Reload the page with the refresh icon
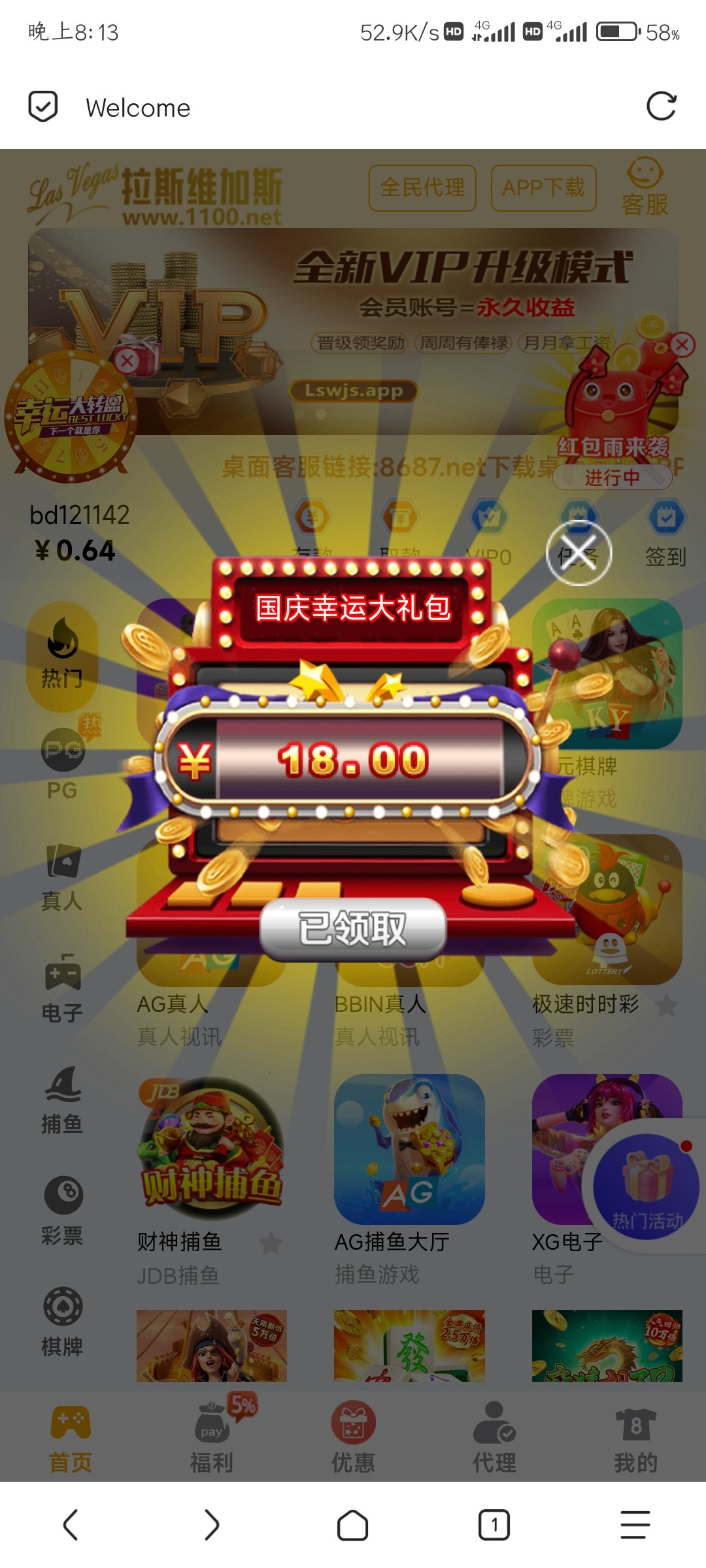The width and height of the screenshot is (706, 1568). [x=661, y=107]
